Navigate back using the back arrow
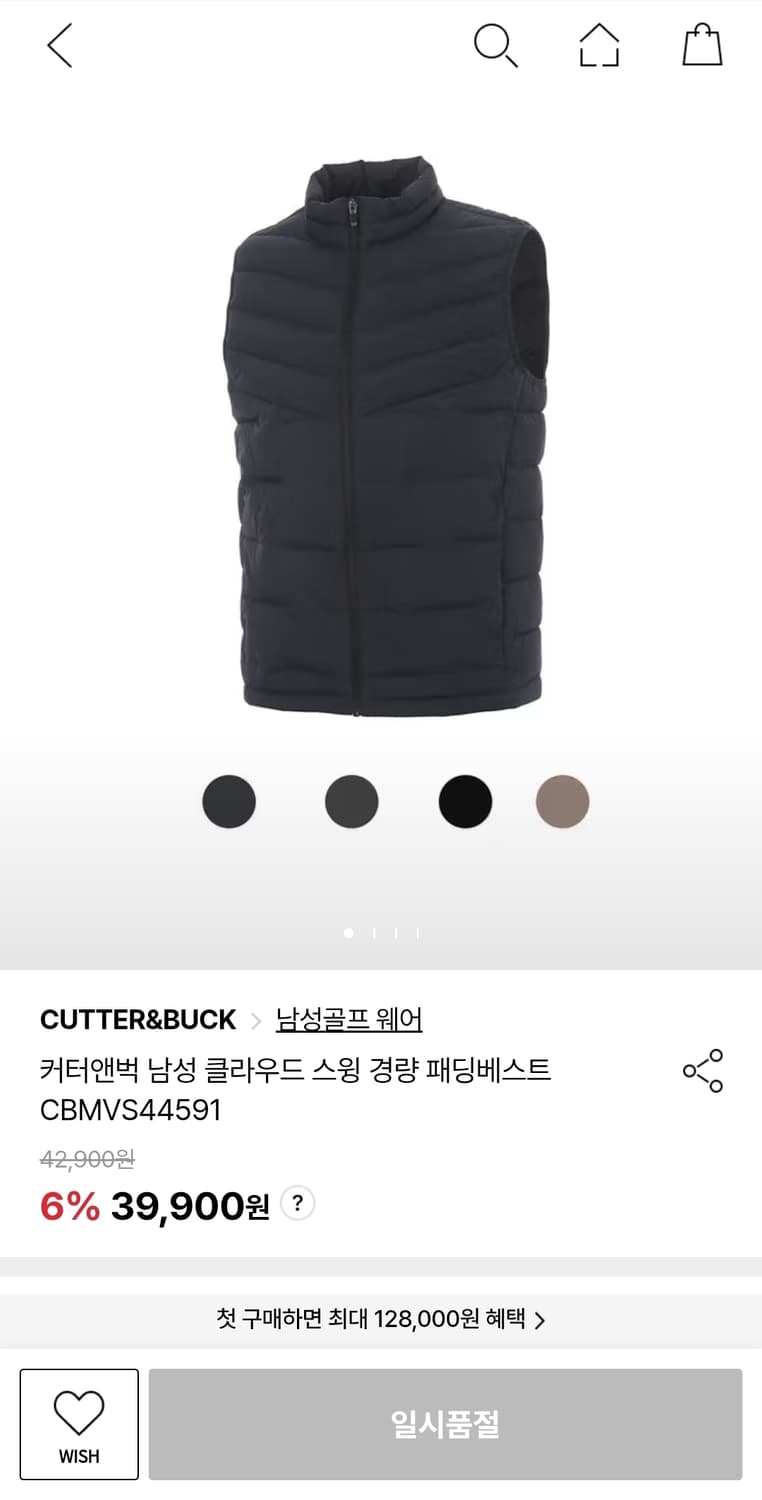This screenshot has width=762, height=1500. (58, 45)
